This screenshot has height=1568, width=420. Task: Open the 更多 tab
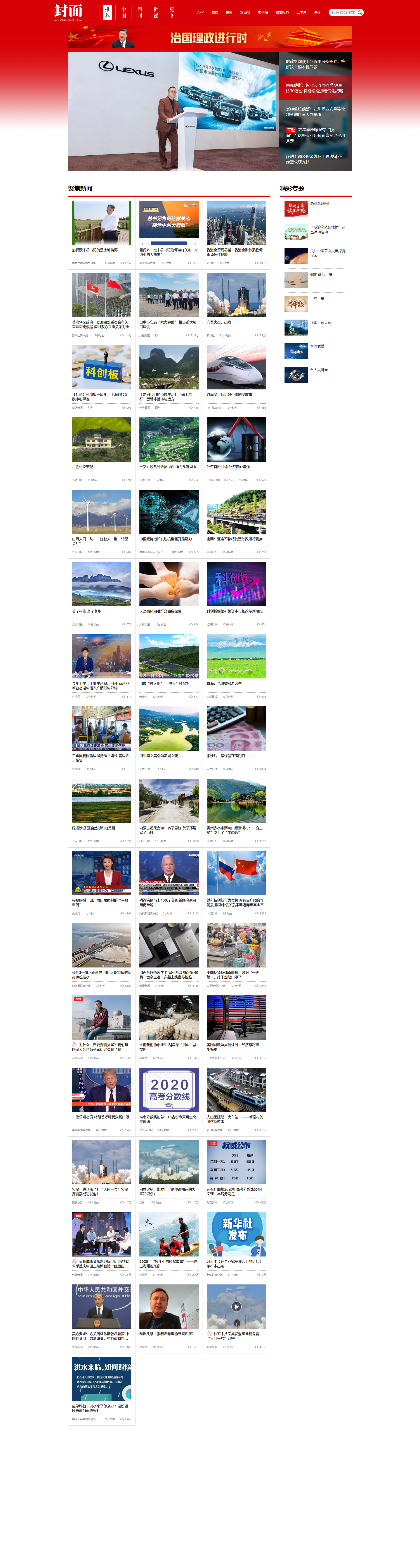coord(172,12)
